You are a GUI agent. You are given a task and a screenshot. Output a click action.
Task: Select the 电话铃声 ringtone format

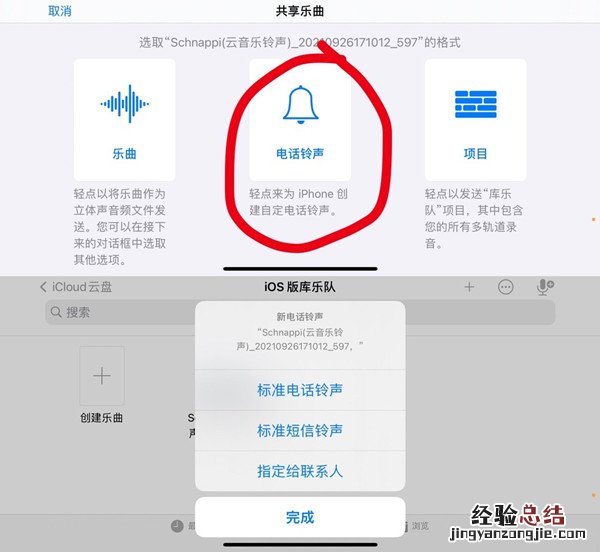(300, 119)
